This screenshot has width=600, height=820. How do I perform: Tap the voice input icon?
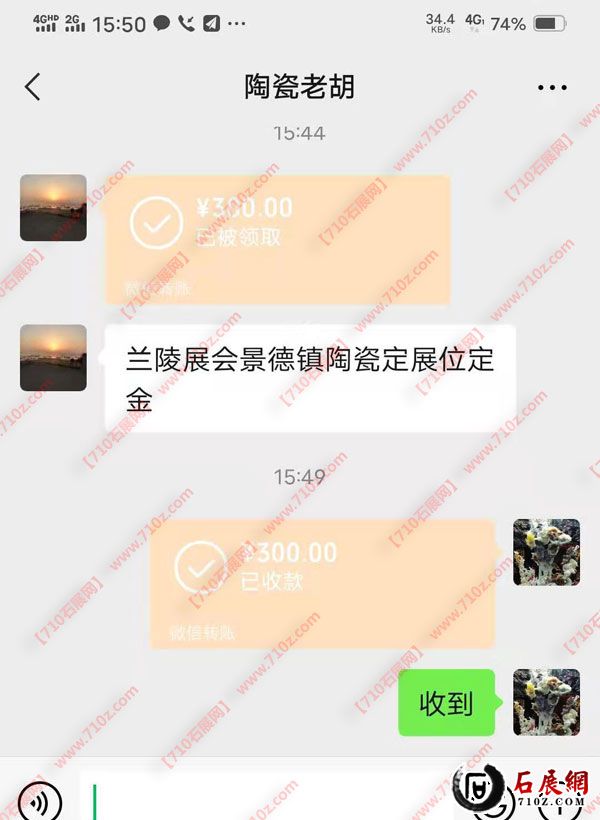click(x=40, y=800)
